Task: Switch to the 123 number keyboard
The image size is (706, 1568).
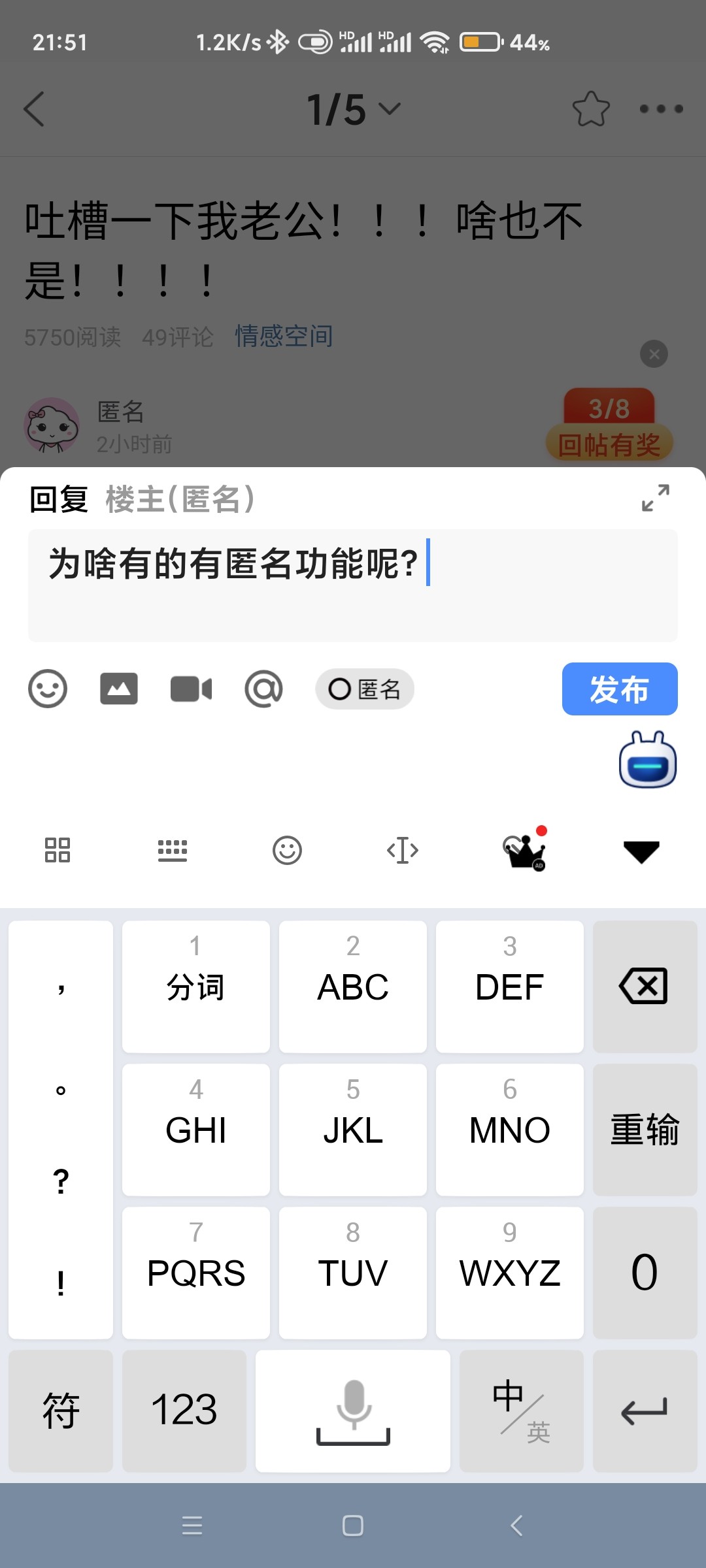Action: [x=184, y=1410]
